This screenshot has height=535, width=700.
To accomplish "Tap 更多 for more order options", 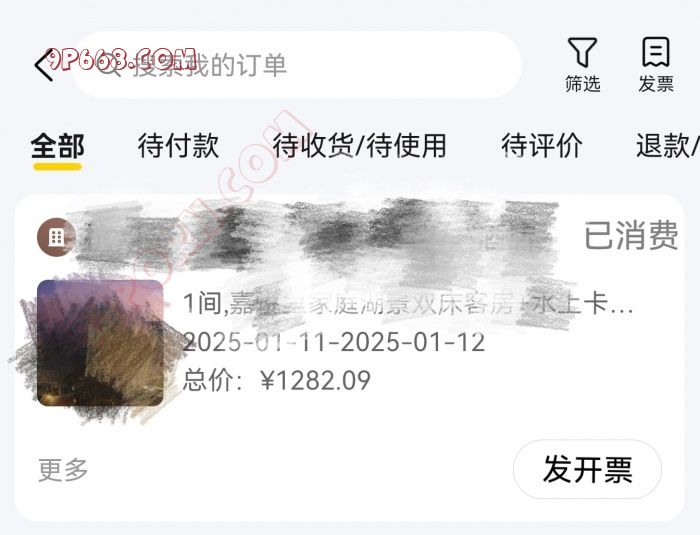I will coord(63,469).
